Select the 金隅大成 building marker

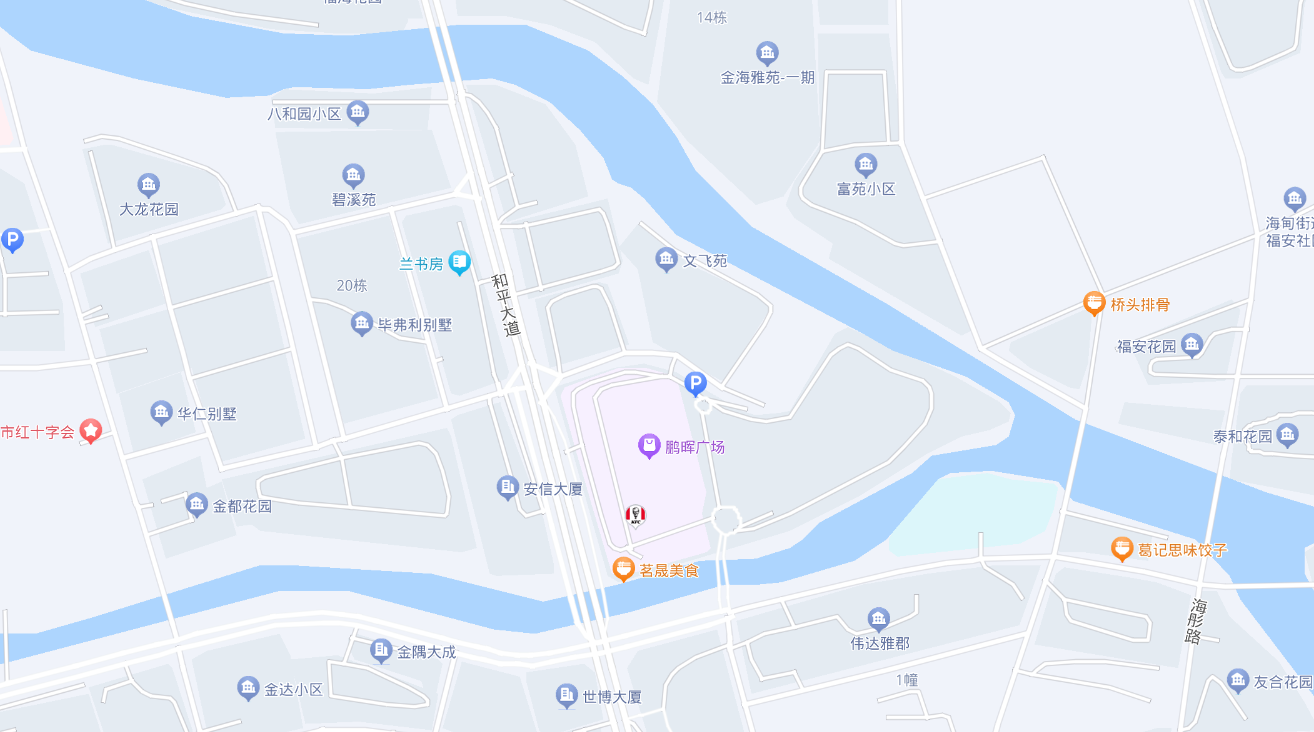381,651
